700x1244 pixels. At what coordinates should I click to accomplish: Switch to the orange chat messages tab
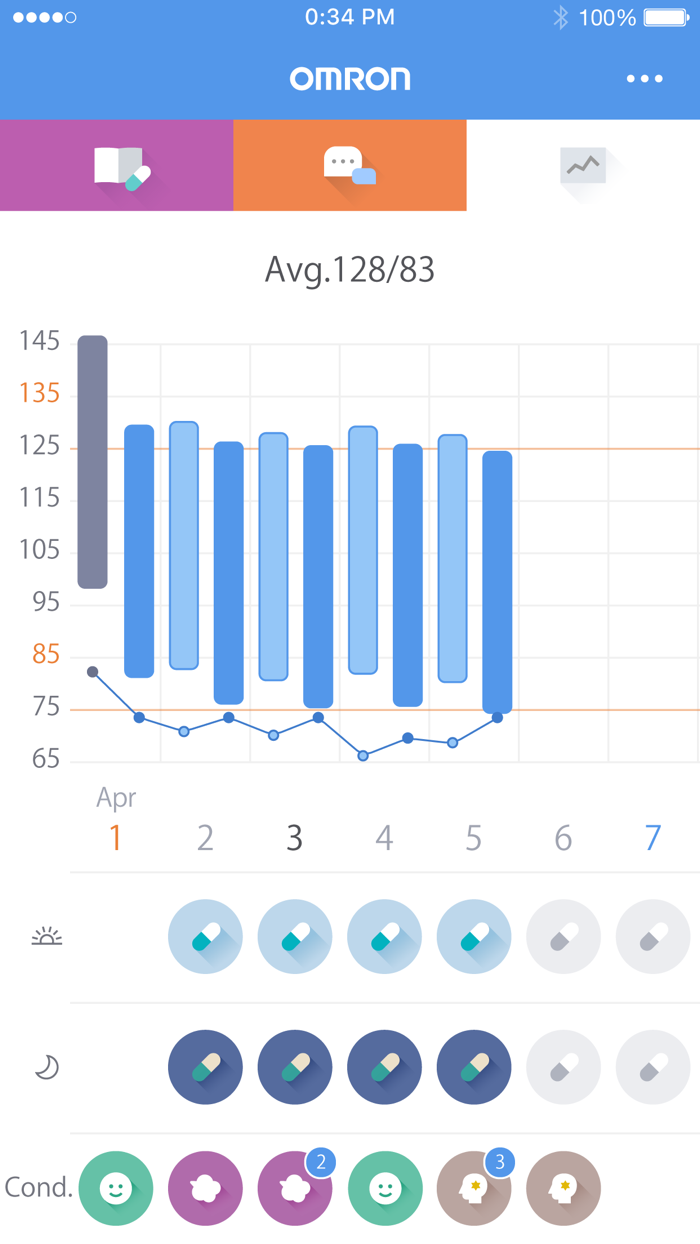350,166
